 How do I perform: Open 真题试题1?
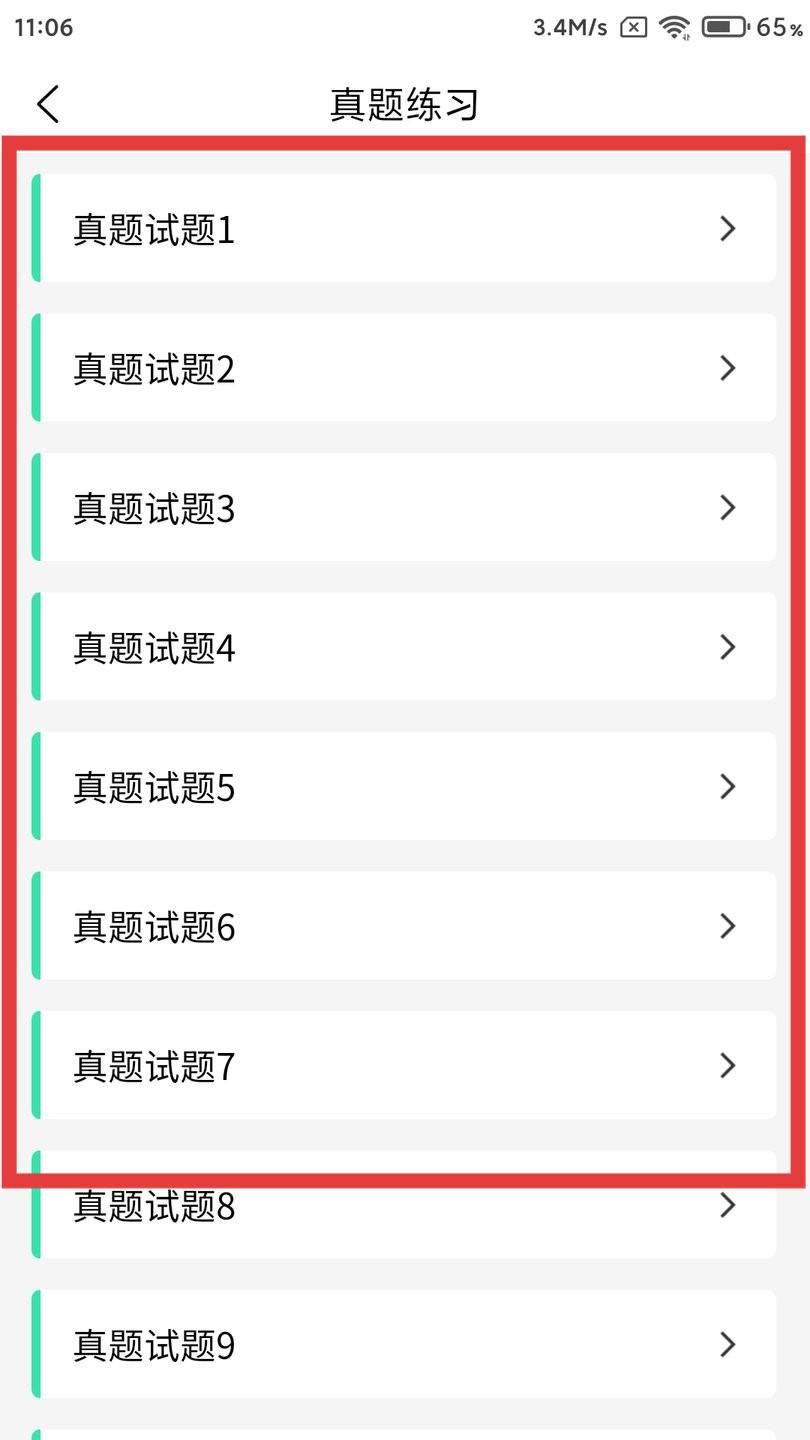[x=404, y=228]
